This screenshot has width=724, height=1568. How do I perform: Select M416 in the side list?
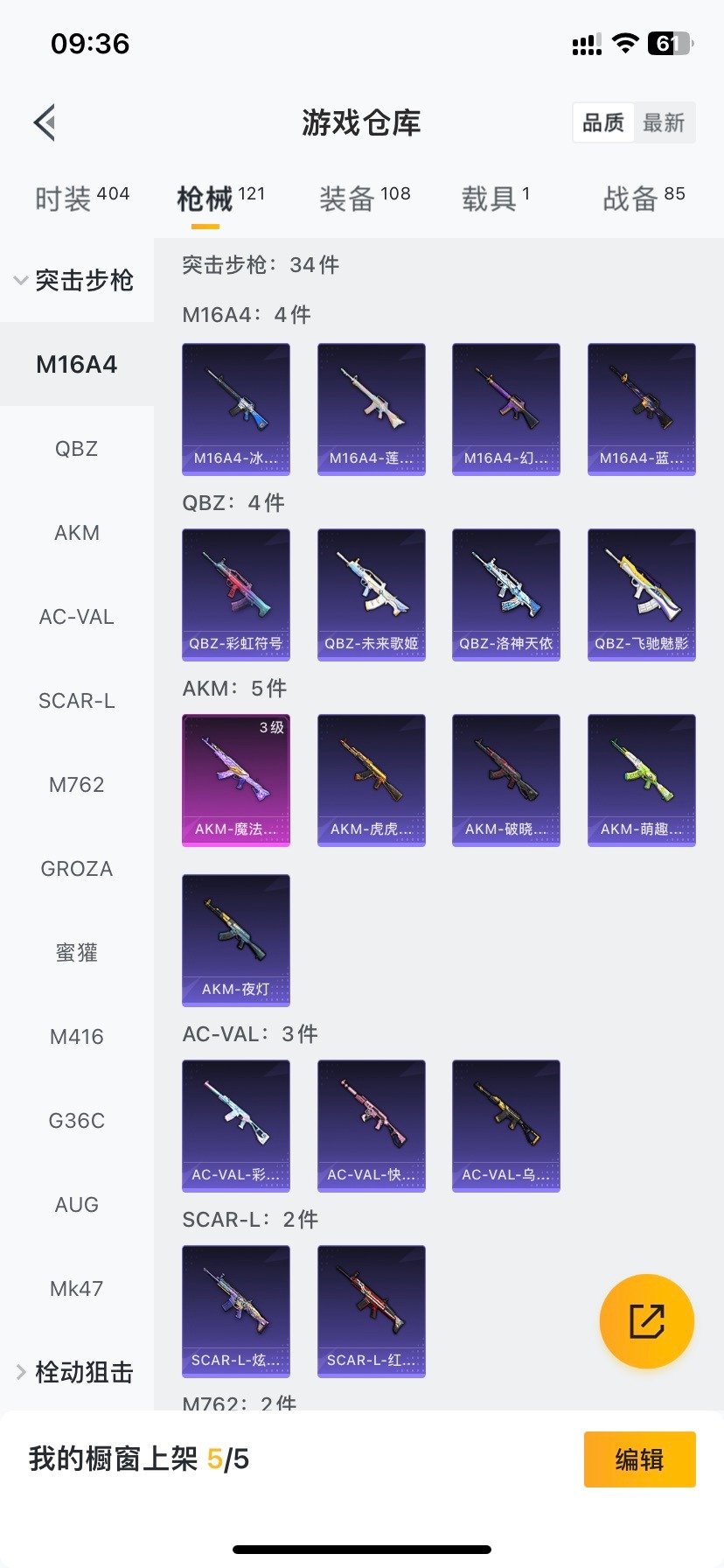[76, 1037]
